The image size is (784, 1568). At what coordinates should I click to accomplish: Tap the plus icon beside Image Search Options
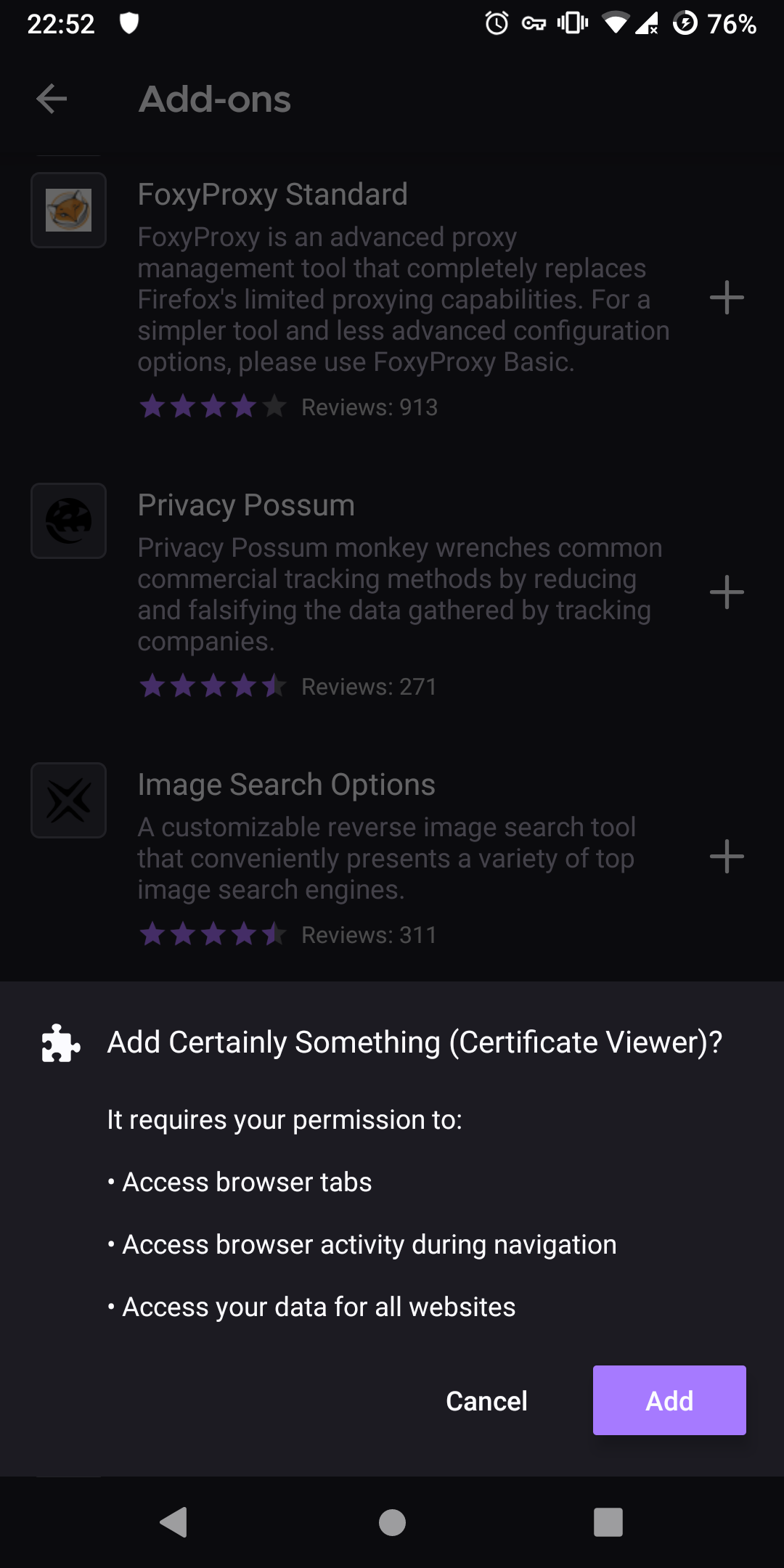click(728, 857)
